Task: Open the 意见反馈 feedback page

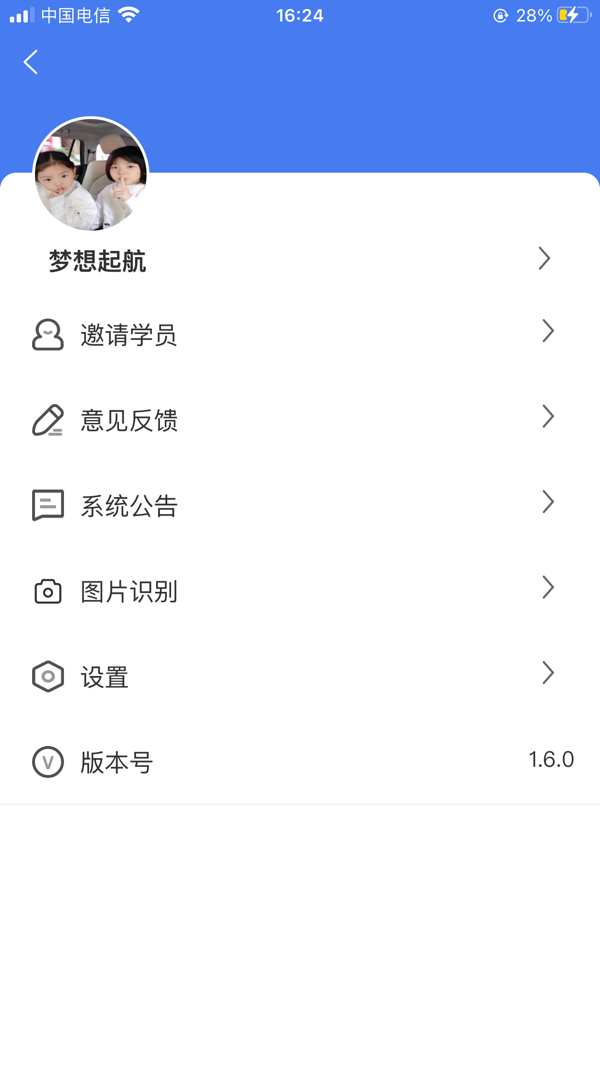Action: 129,421
